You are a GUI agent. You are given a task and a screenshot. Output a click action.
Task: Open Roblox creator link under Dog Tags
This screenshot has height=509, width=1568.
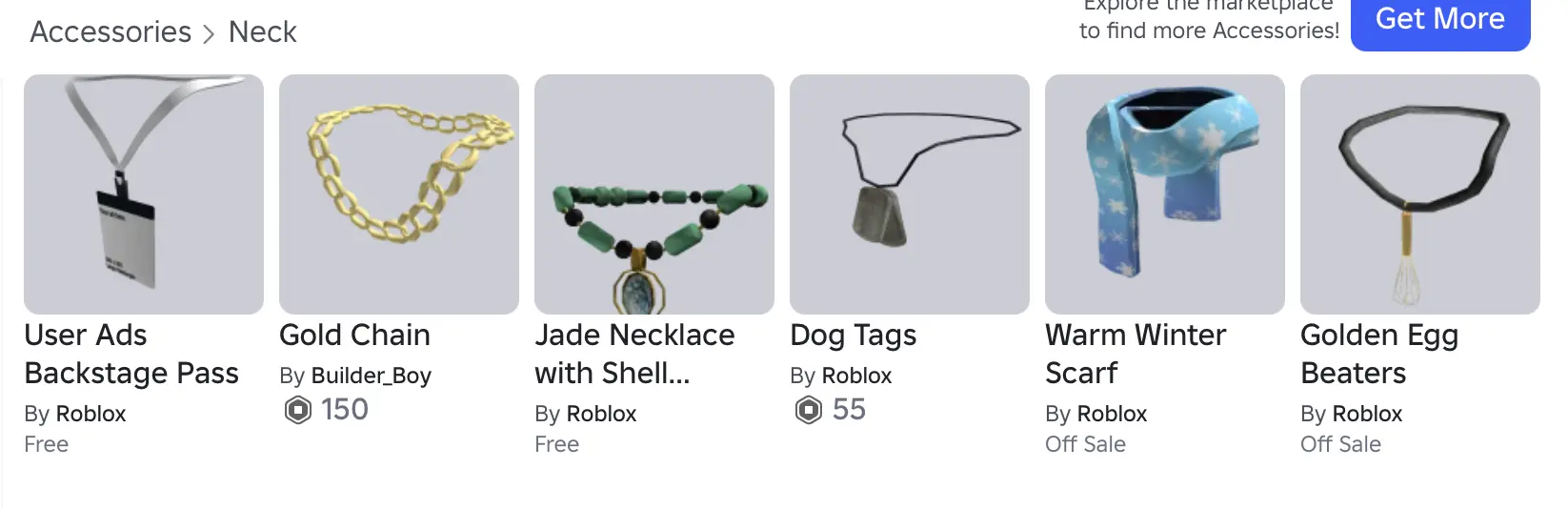855,376
